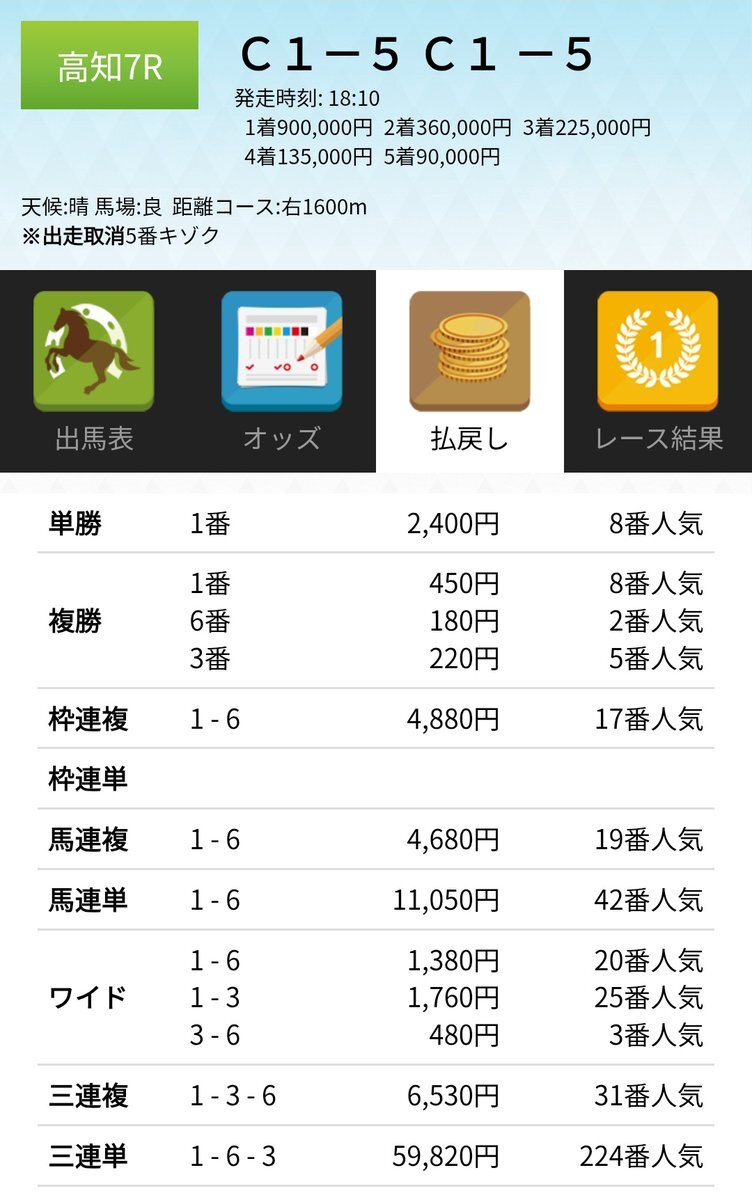The image size is (752, 1200).
Task: Select the 払戻し tab
Action: tap(469, 372)
